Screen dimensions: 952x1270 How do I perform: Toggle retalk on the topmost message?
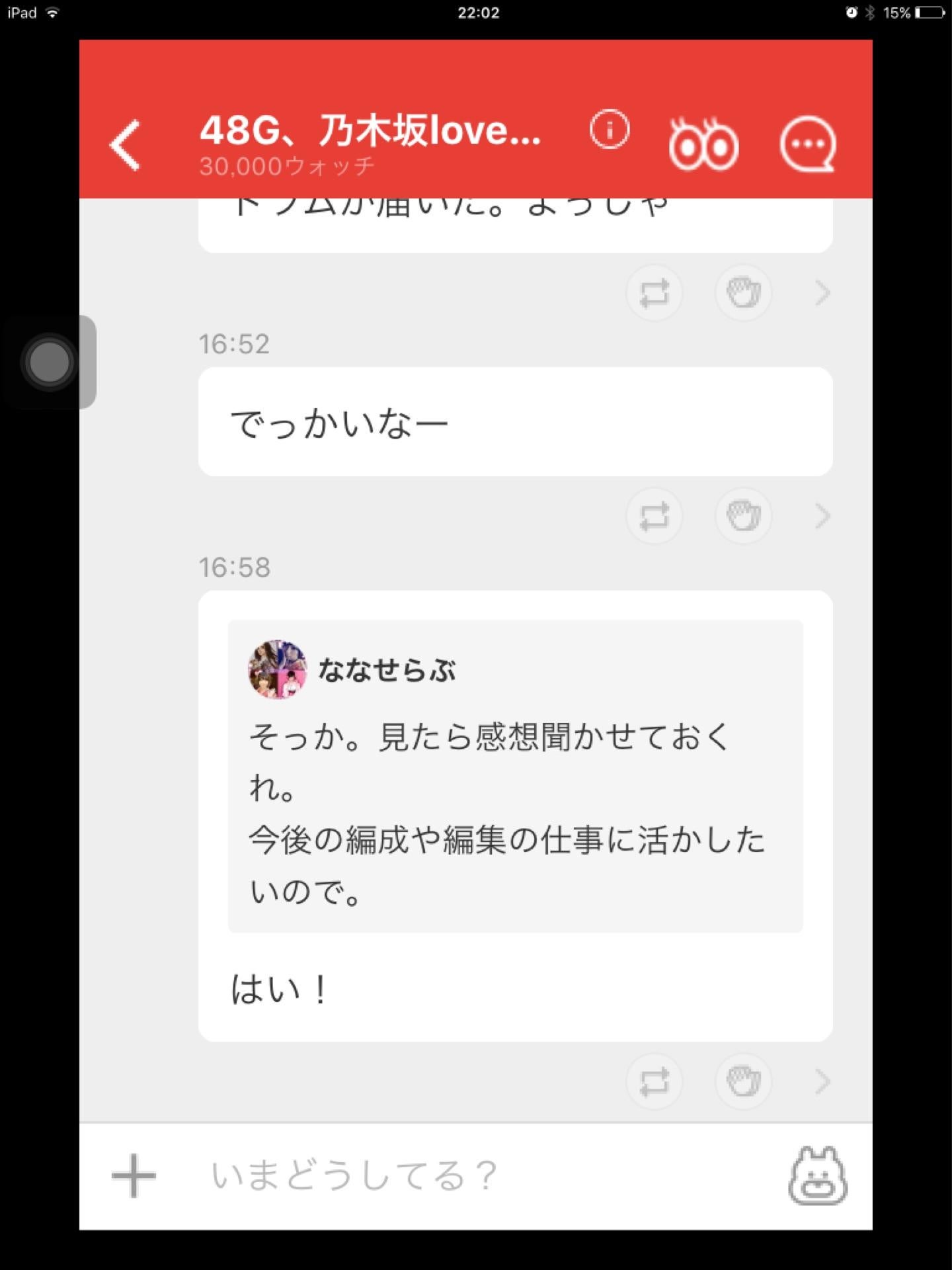tap(653, 292)
